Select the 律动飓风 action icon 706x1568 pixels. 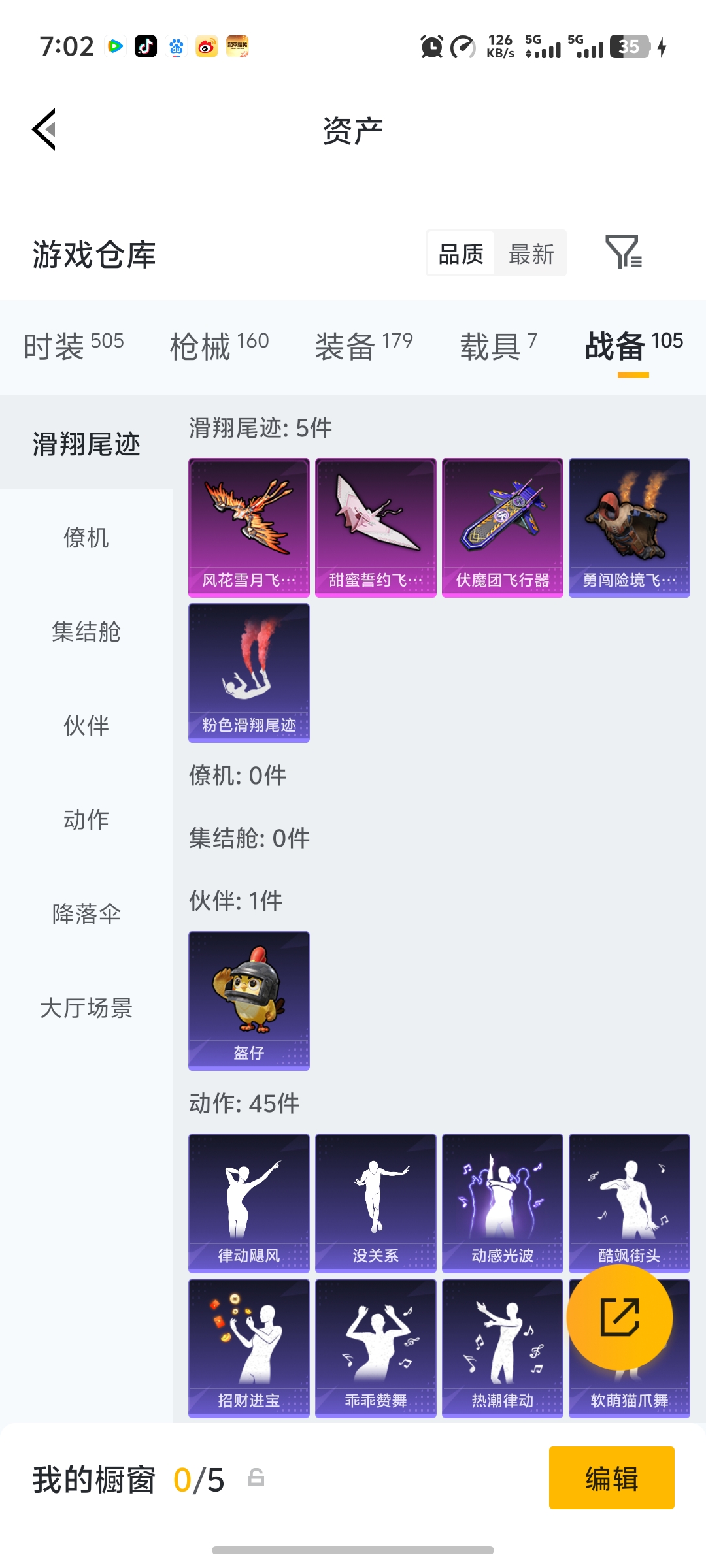(248, 1202)
